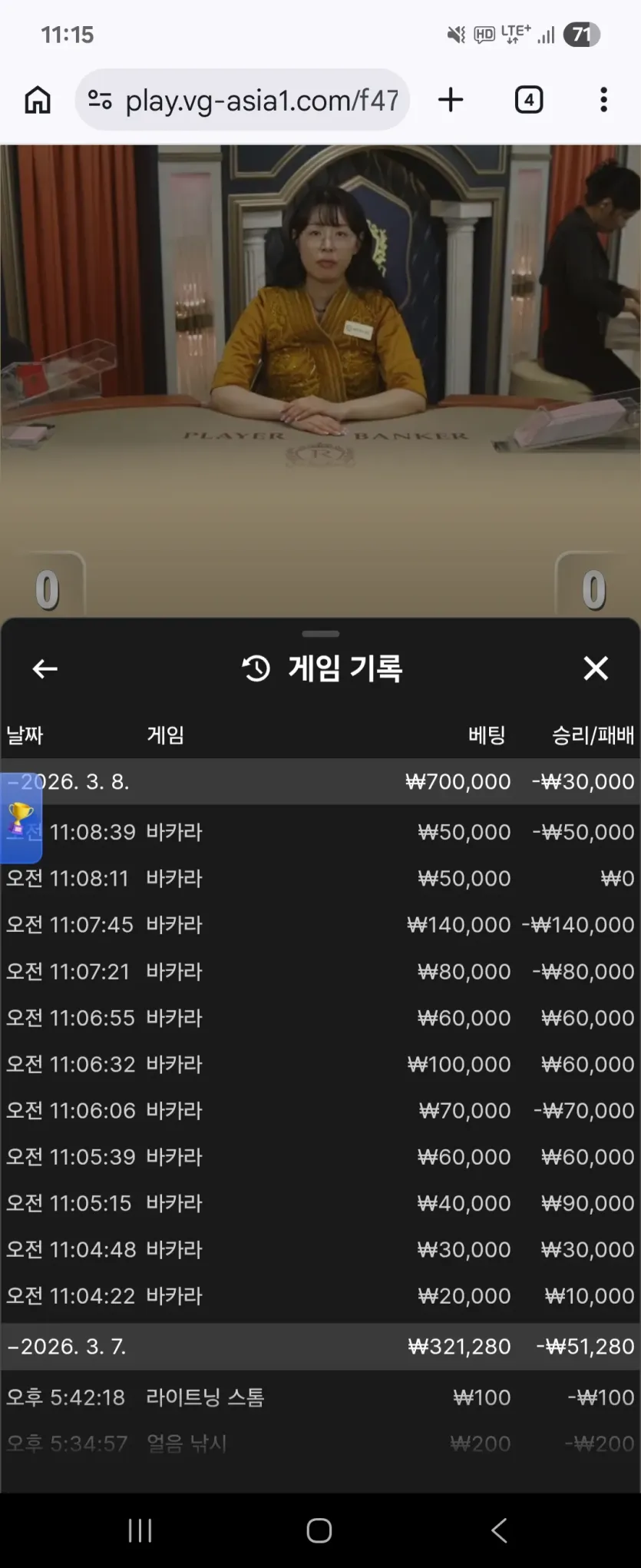Viewport: 641px width, 1568px height.
Task: Open the 오전 11:04:22 바카라 record
Action: coord(320,1296)
